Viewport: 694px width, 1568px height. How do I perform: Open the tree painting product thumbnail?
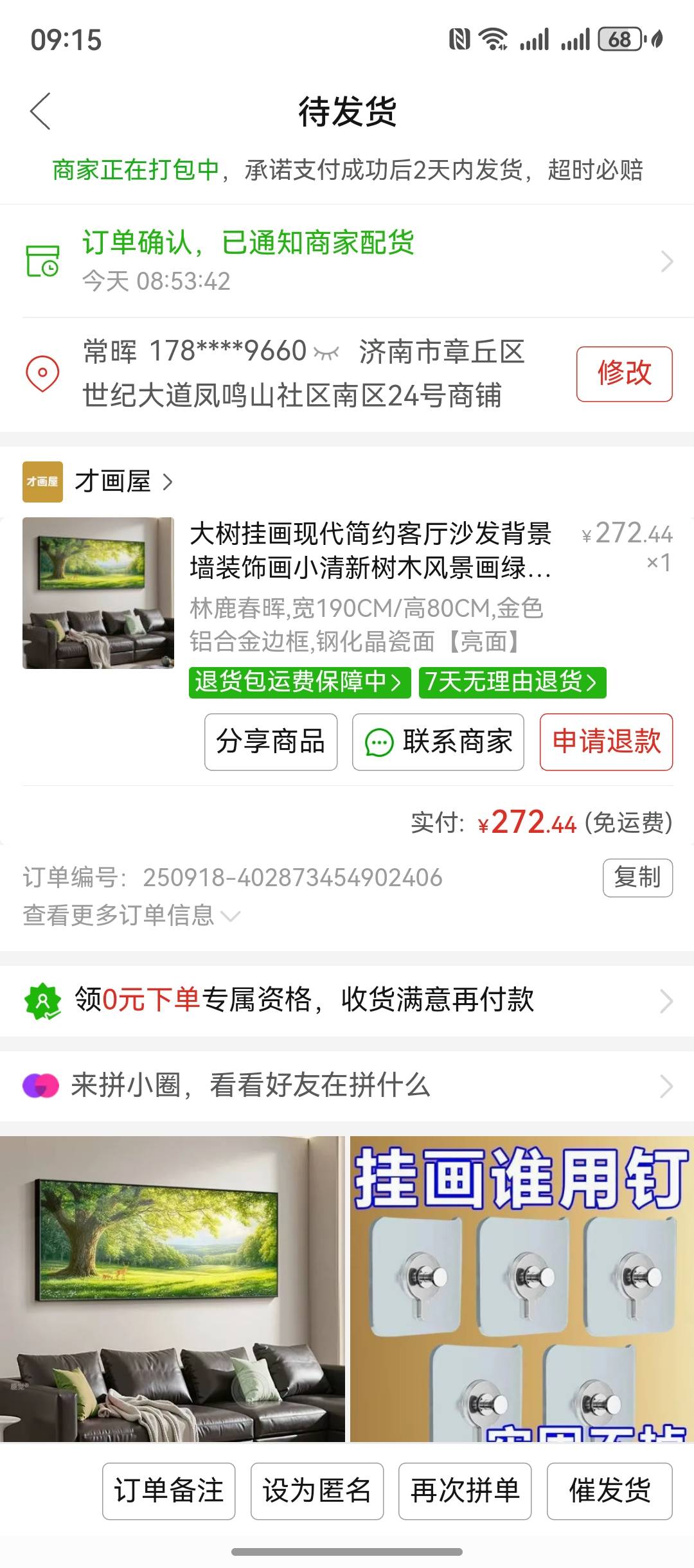point(98,592)
